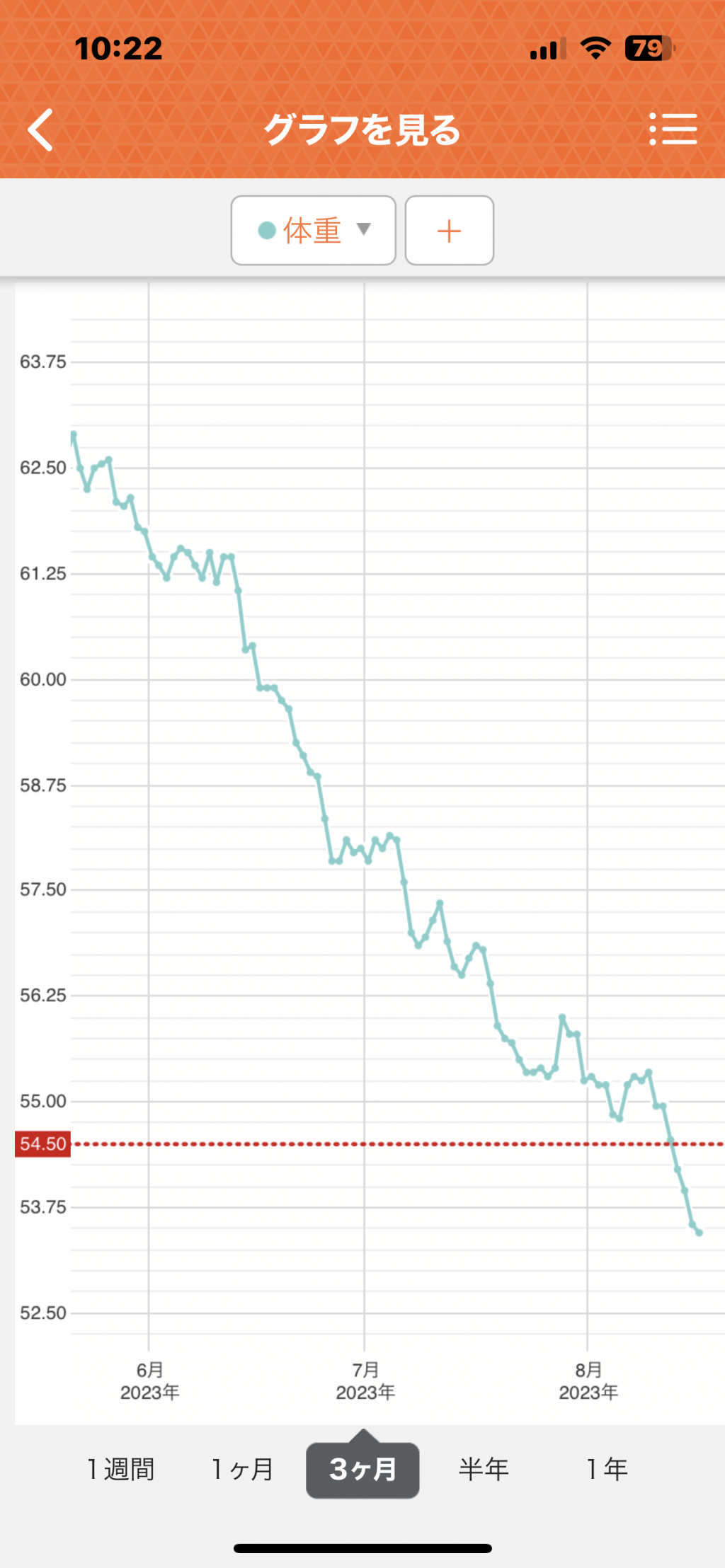Add another graph metric with plus button
The image size is (725, 1568).
point(449,231)
